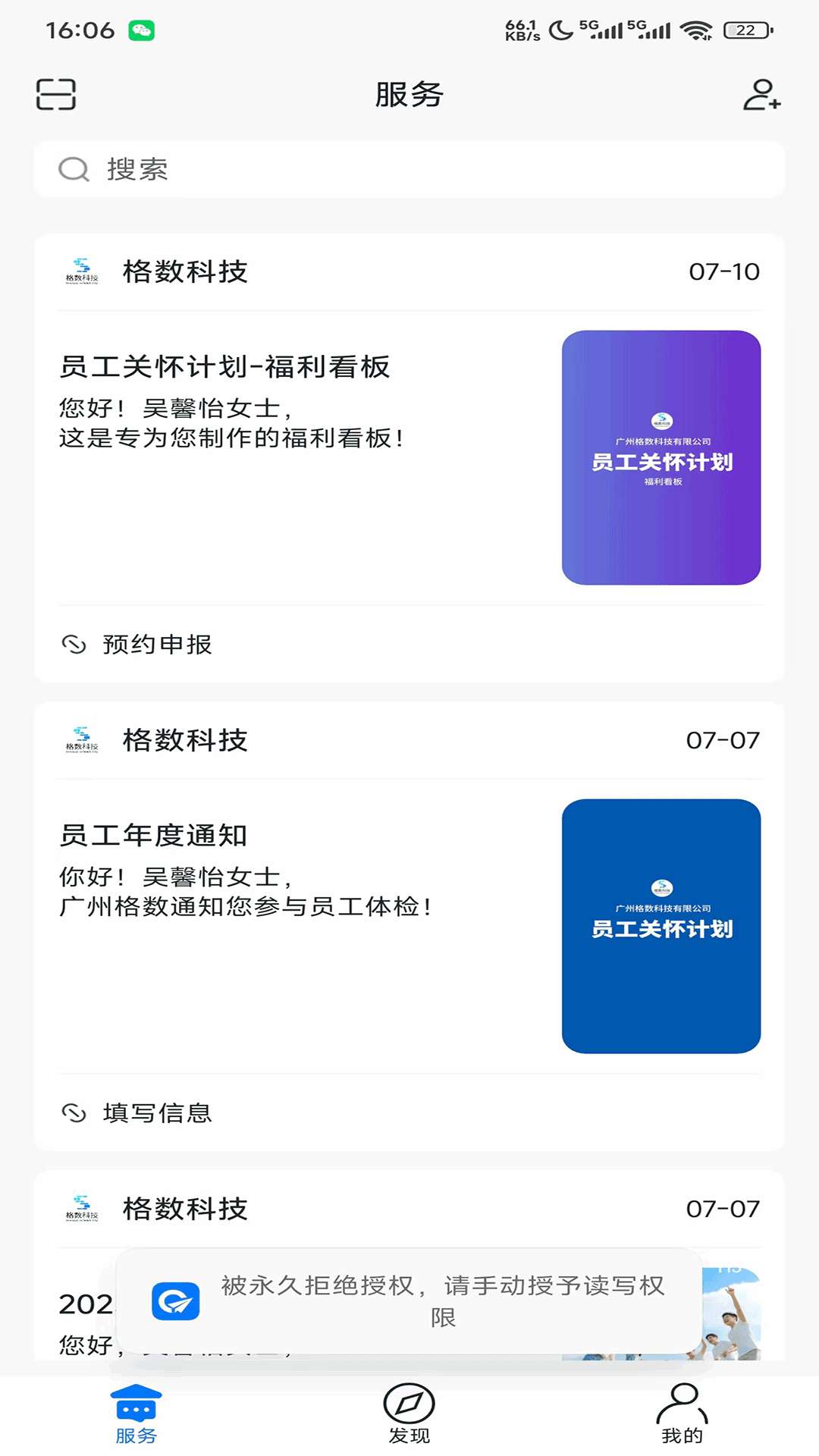Click the link chain icon beside 填写信息
This screenshot has width=819, height=1456.
click(x=74, y=1113)
